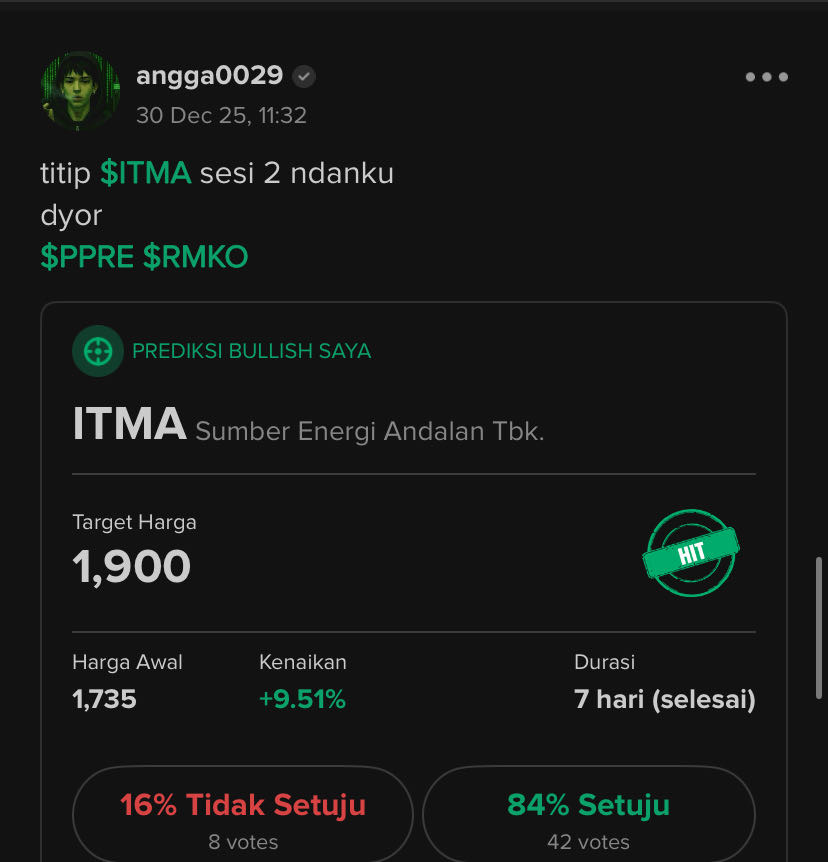
Task: Open the $PPRE stock page
Action: (88, 256)
